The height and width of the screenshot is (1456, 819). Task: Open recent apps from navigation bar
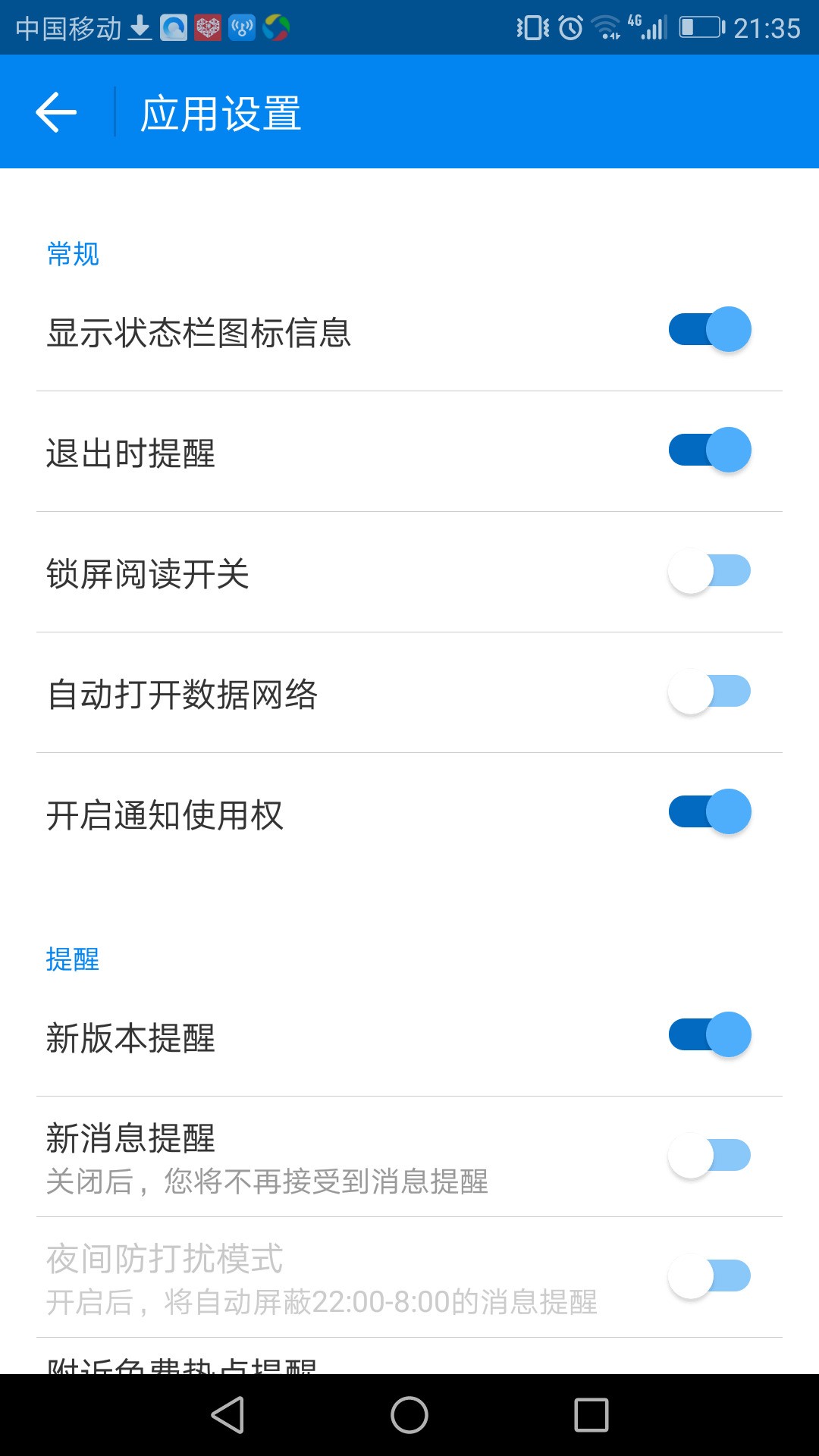591,1415
